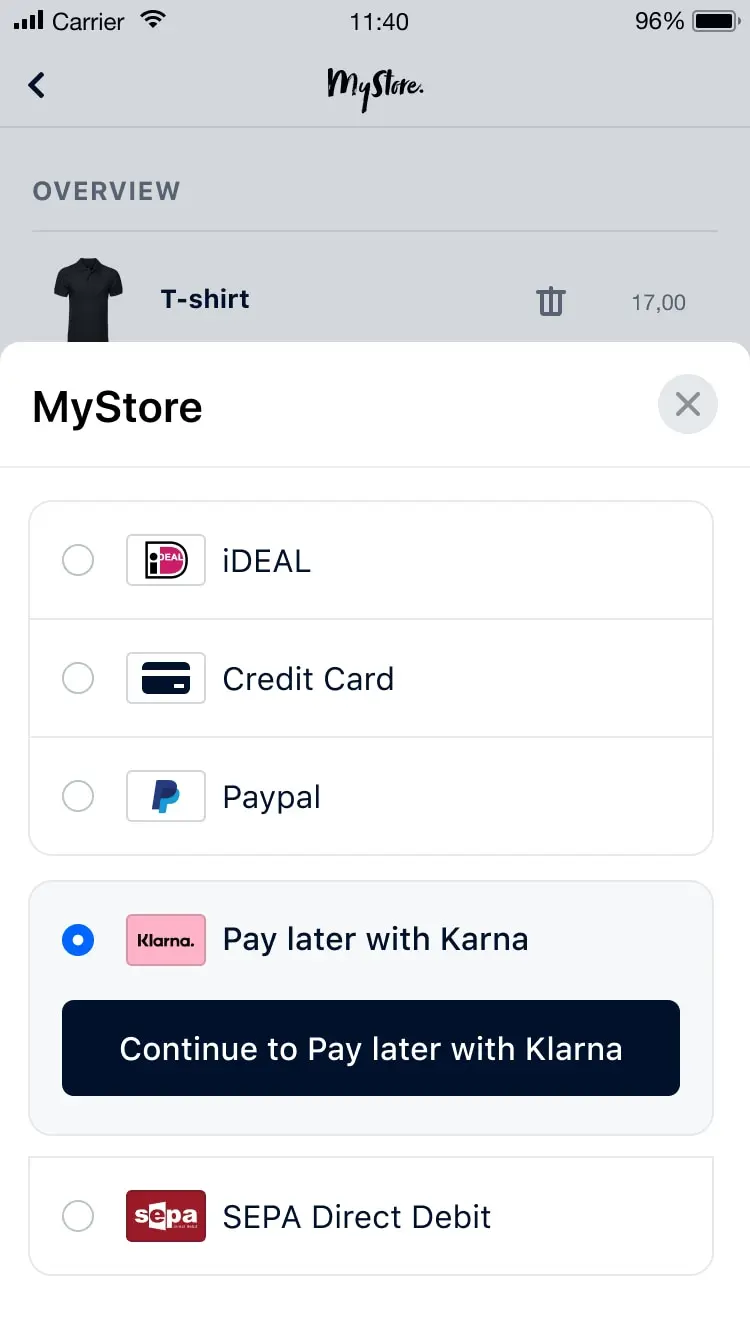Image resolution: width=750 pixels, height=1334 pixels.
Task: Tap the back arrow to return
Action: [x=36, y=85]
